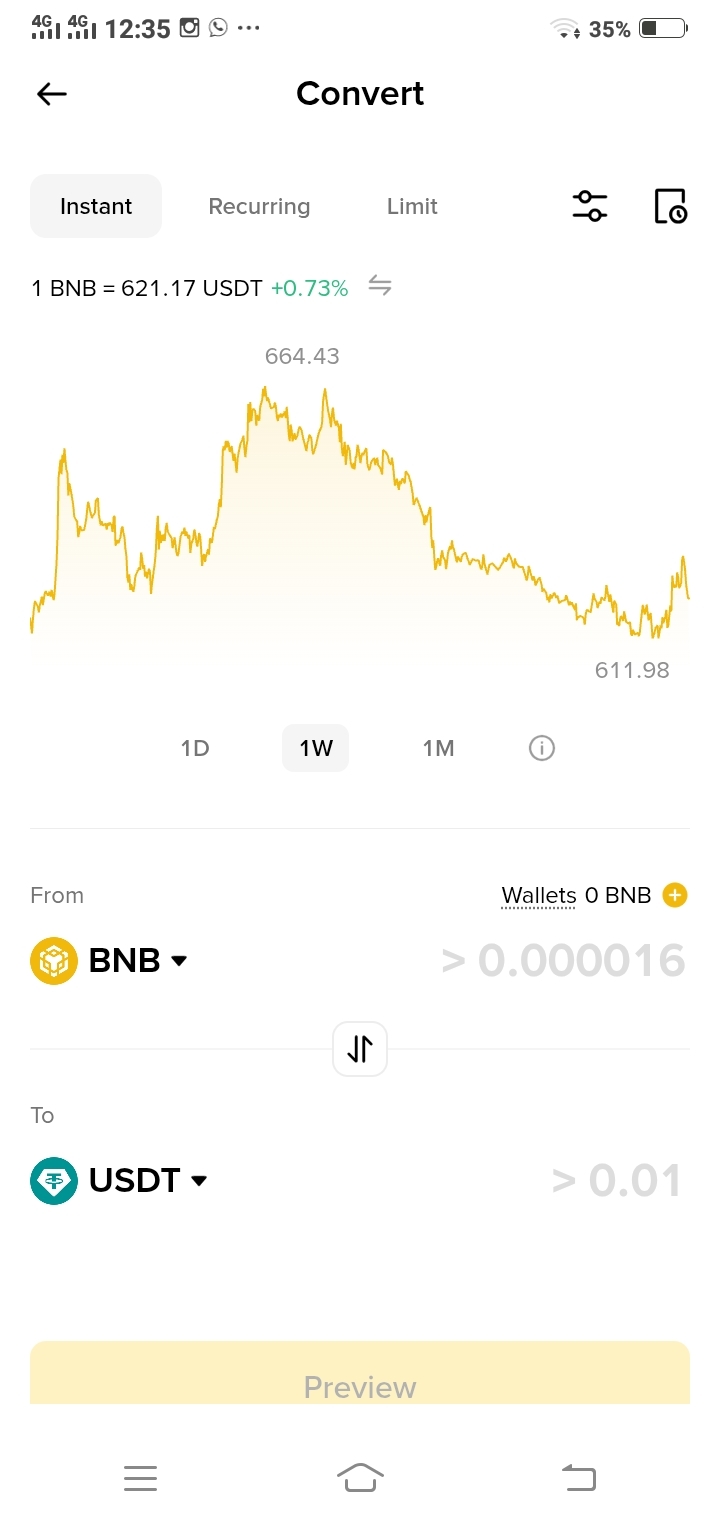Switch to the Limit tab
Image resolution: width=720 pixels, height=1520 pixels.
pyautogui.click(x=412, y=206)
